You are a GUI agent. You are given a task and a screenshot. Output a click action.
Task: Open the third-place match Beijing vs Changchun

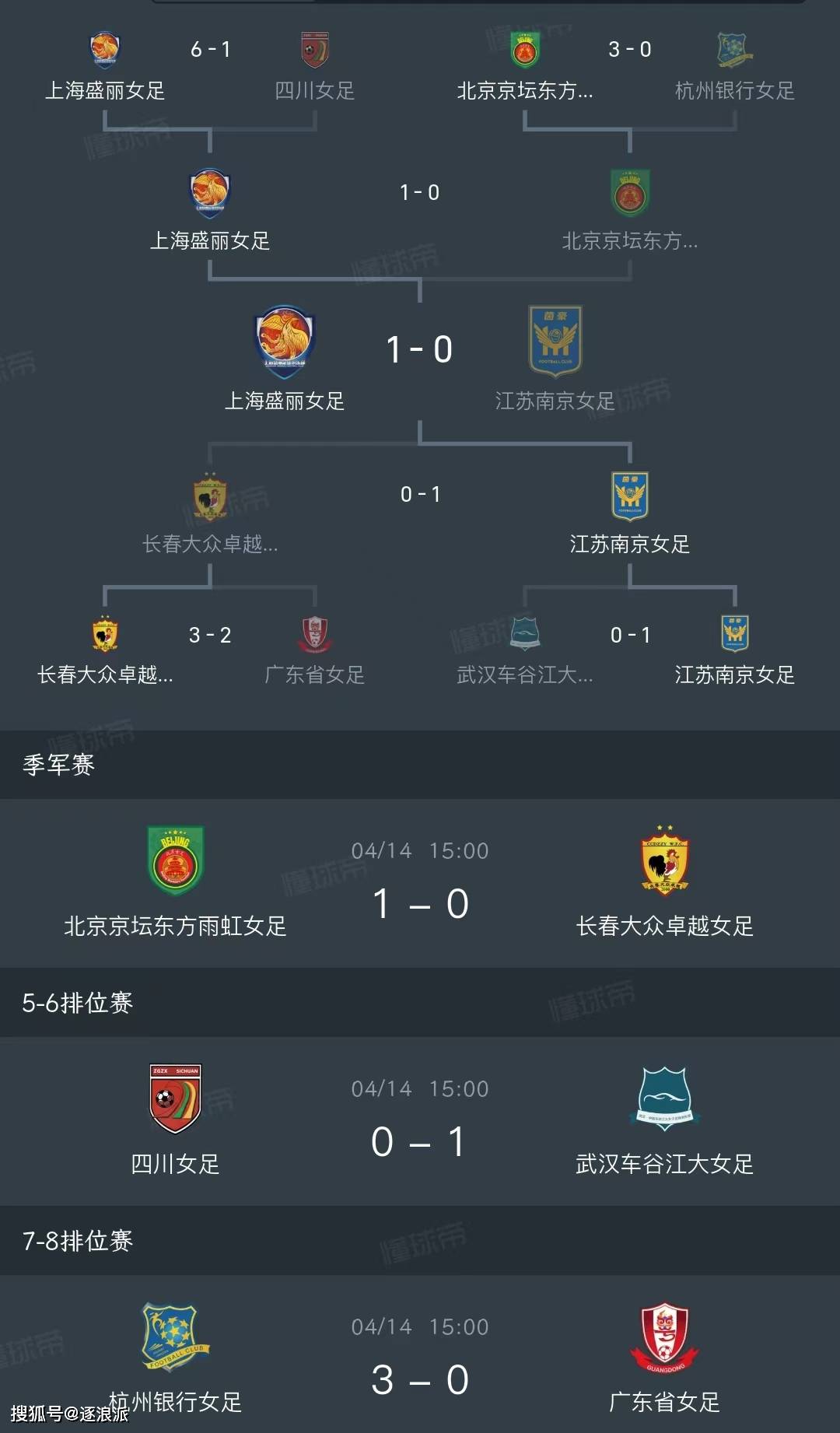tap(420, 902)
